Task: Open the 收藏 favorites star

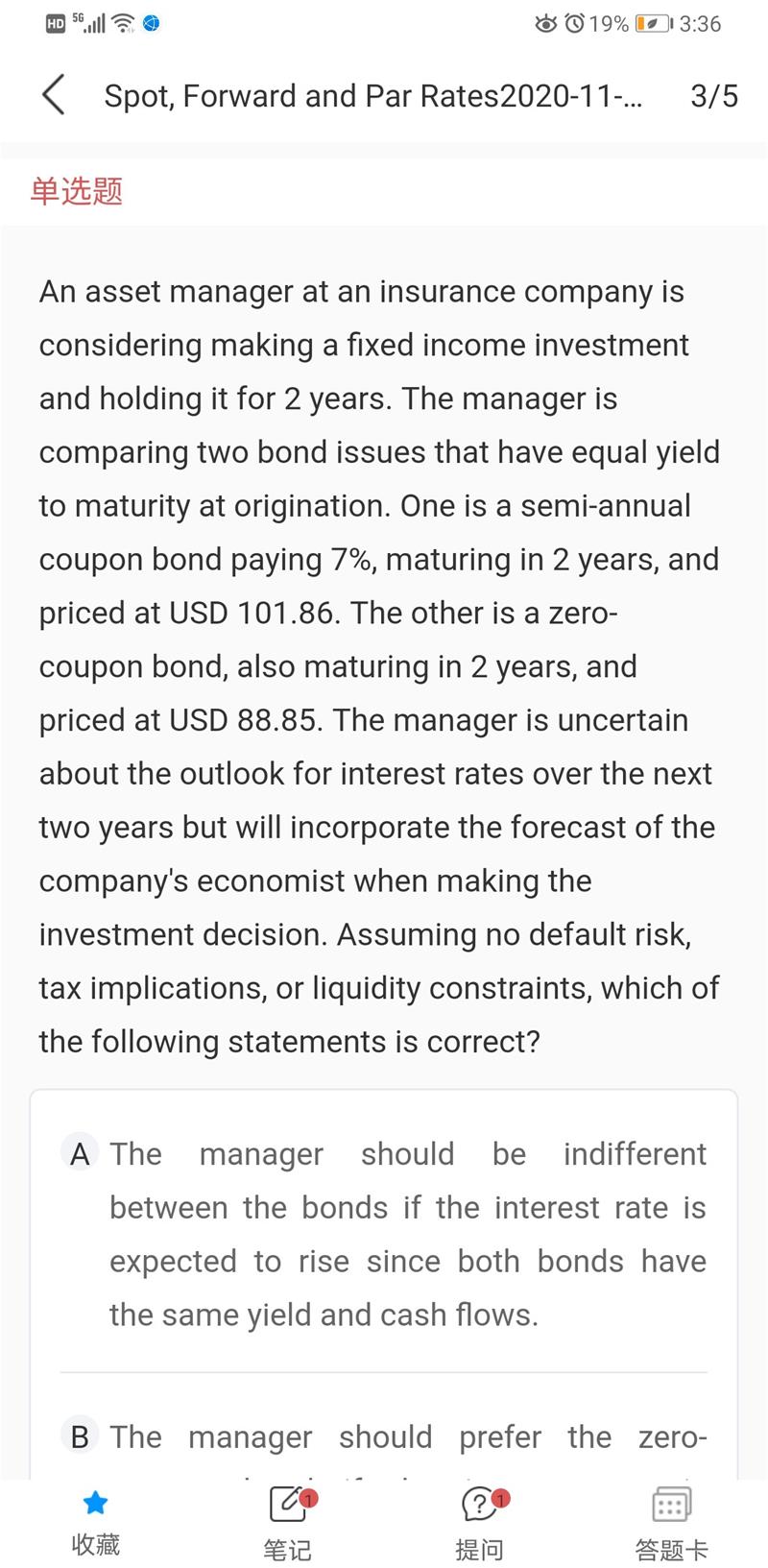Action: 96,1523
